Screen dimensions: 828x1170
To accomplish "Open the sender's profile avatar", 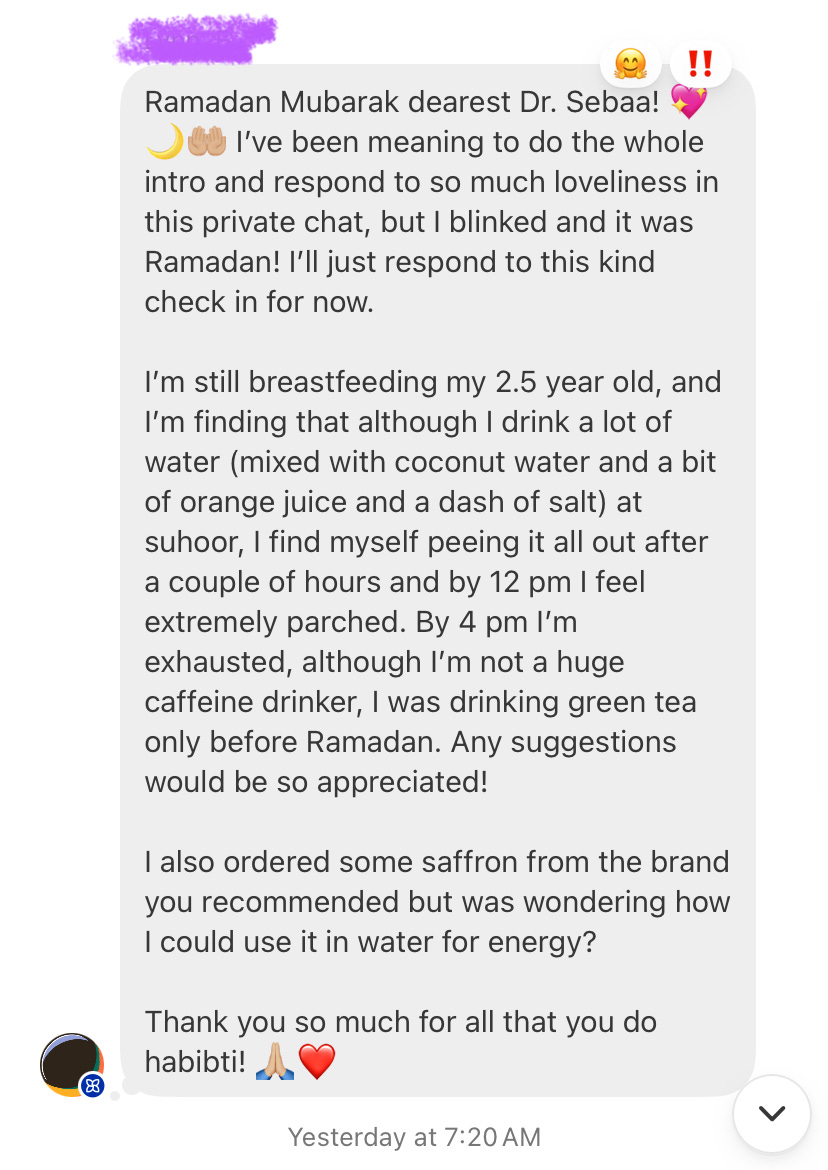I will (71, 1064).
